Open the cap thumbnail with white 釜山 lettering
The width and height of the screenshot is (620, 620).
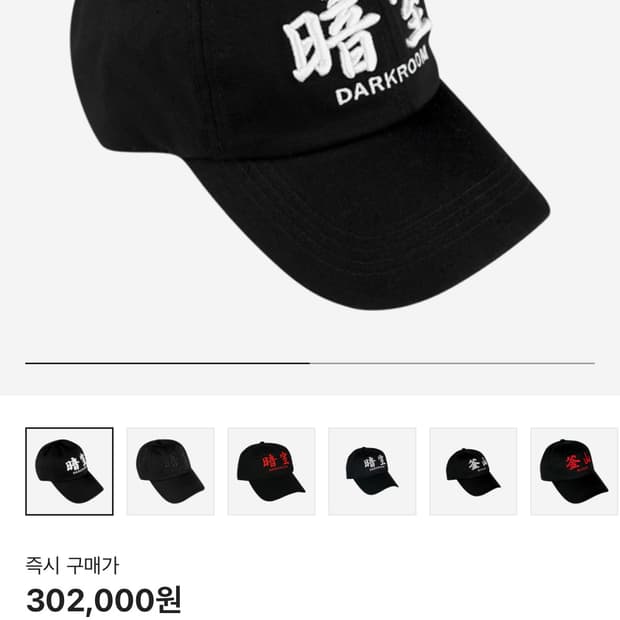click(x=473, y=471)
